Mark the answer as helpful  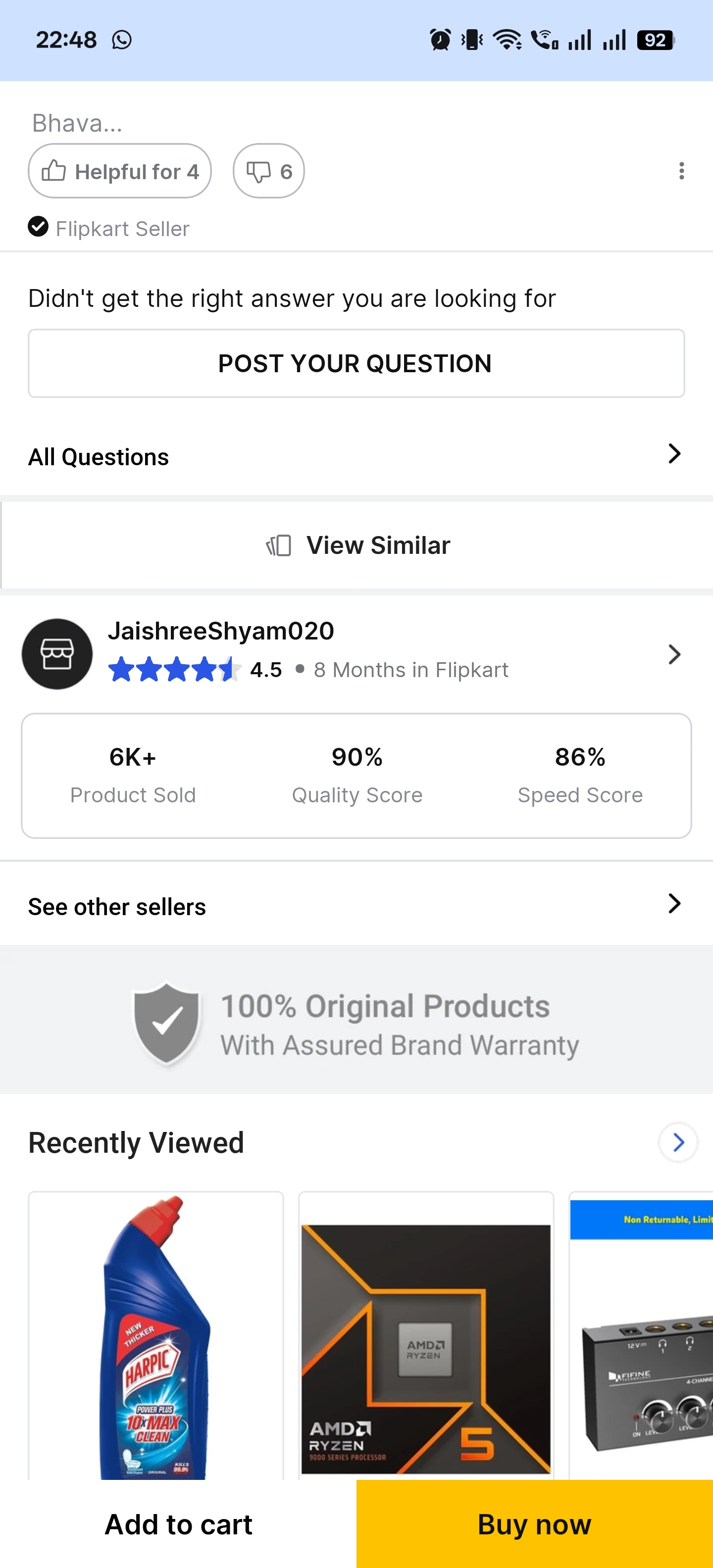tap(119, 171)
